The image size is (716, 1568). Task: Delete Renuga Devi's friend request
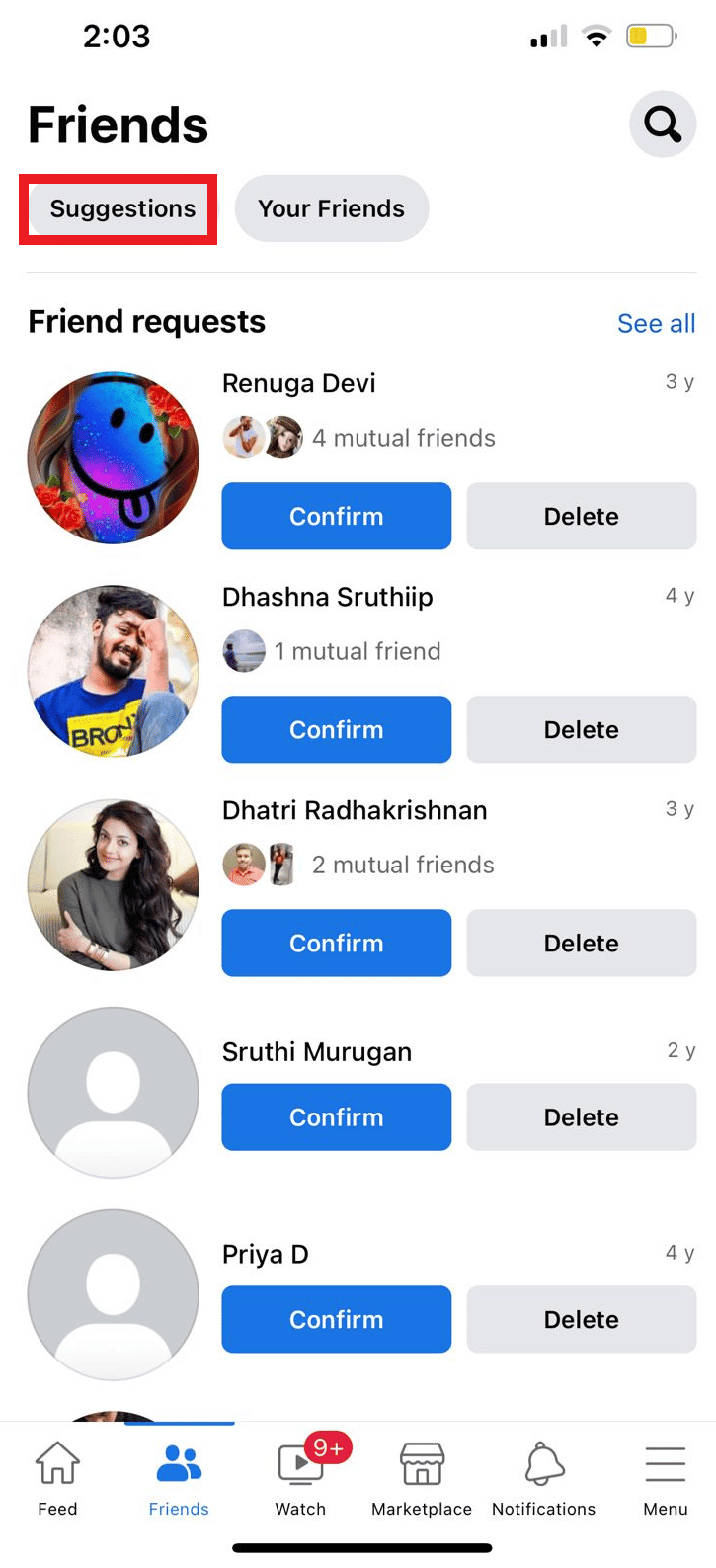click(582, 516)
